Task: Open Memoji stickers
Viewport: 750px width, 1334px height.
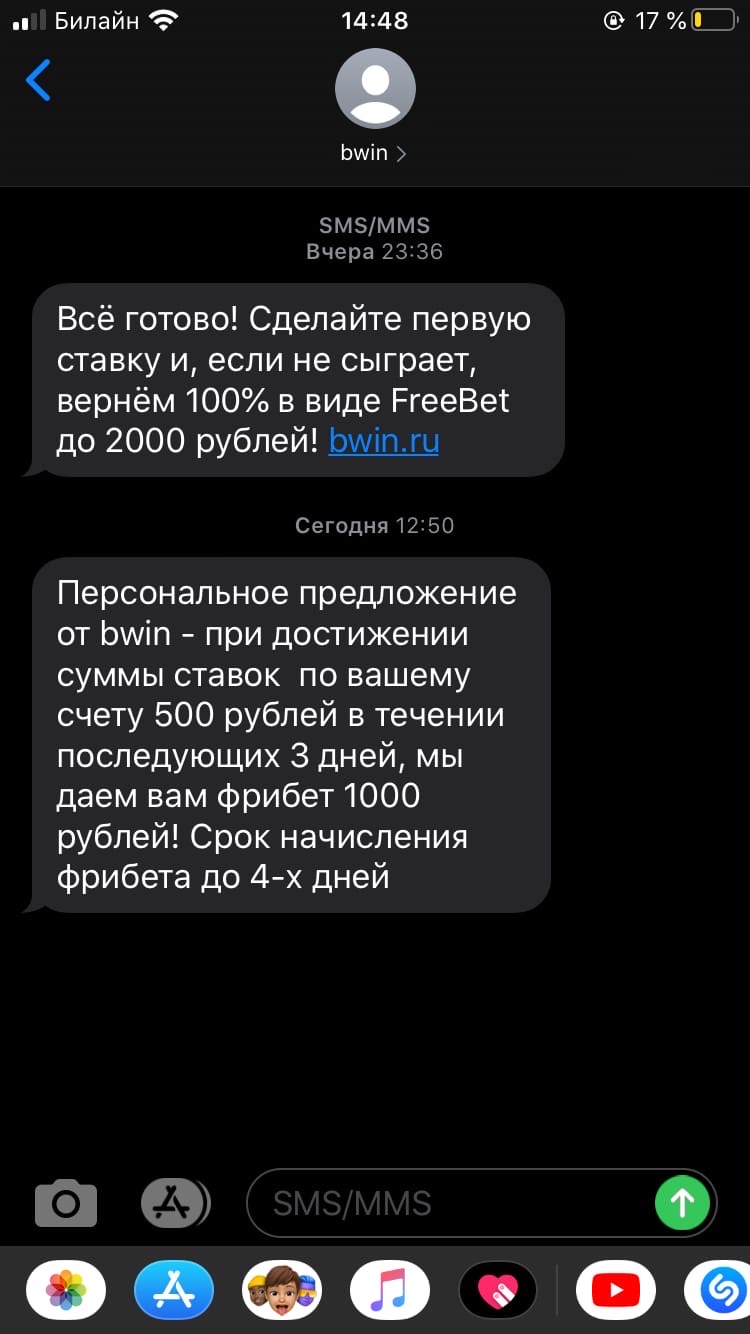Action: pyautogui.click(x=282, y=1292)
